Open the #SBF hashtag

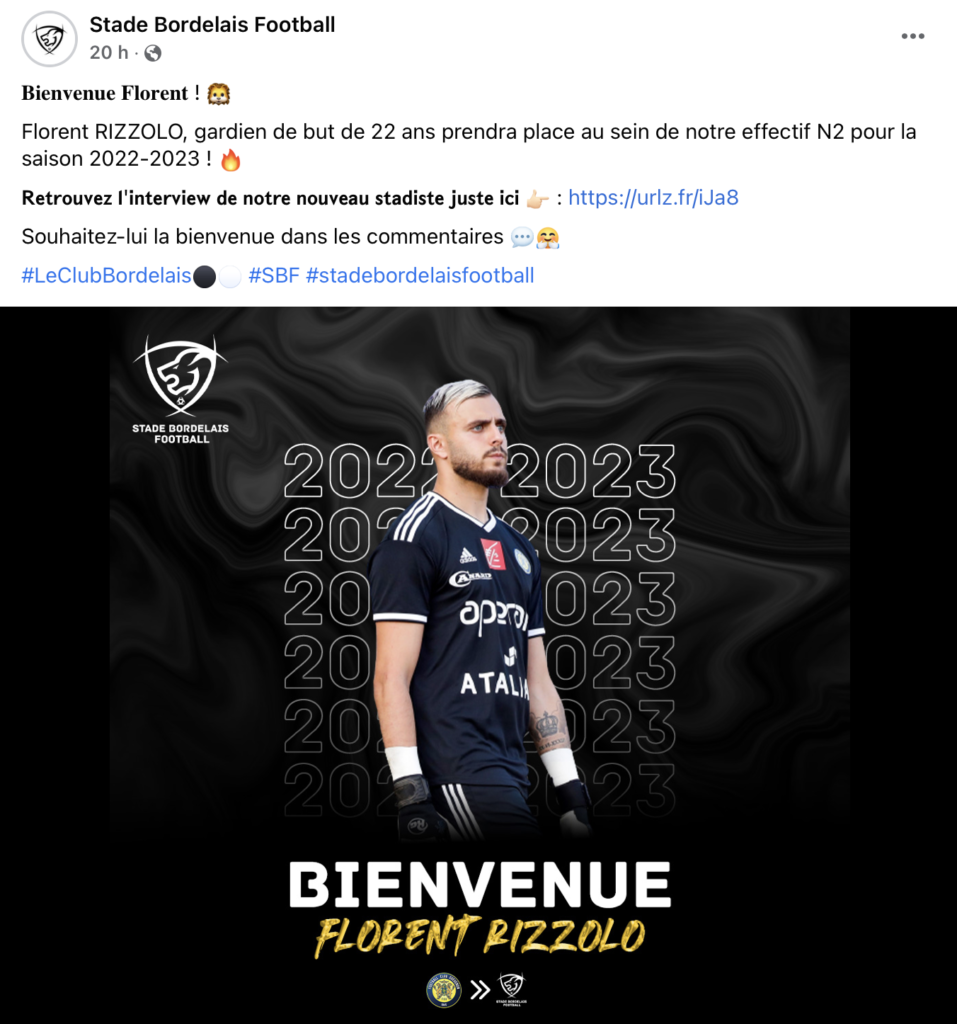point(273,275)
